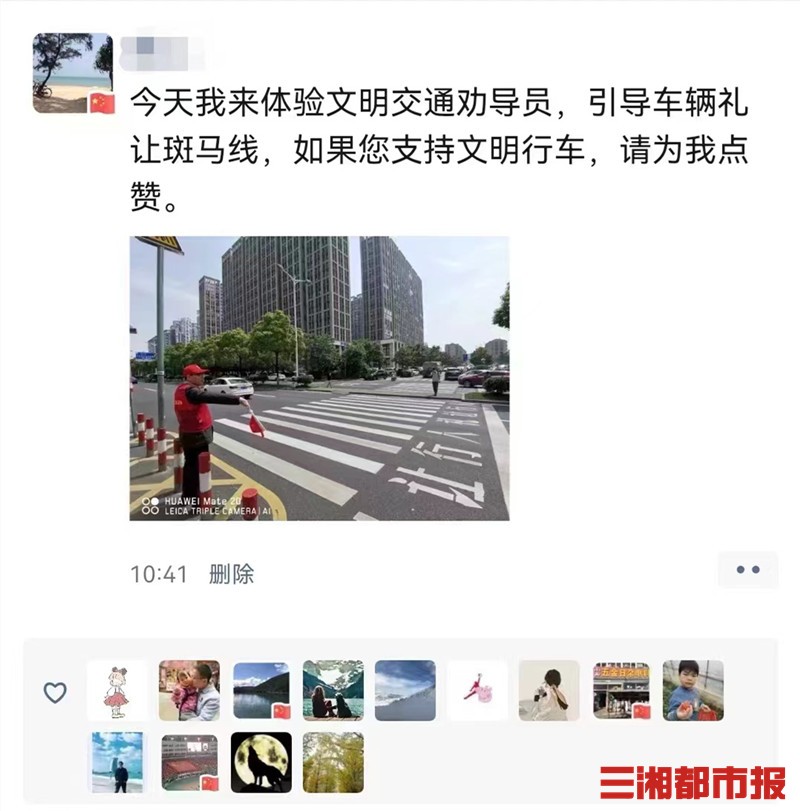Open the poster's beach profile avatar

tap(72, 72)
